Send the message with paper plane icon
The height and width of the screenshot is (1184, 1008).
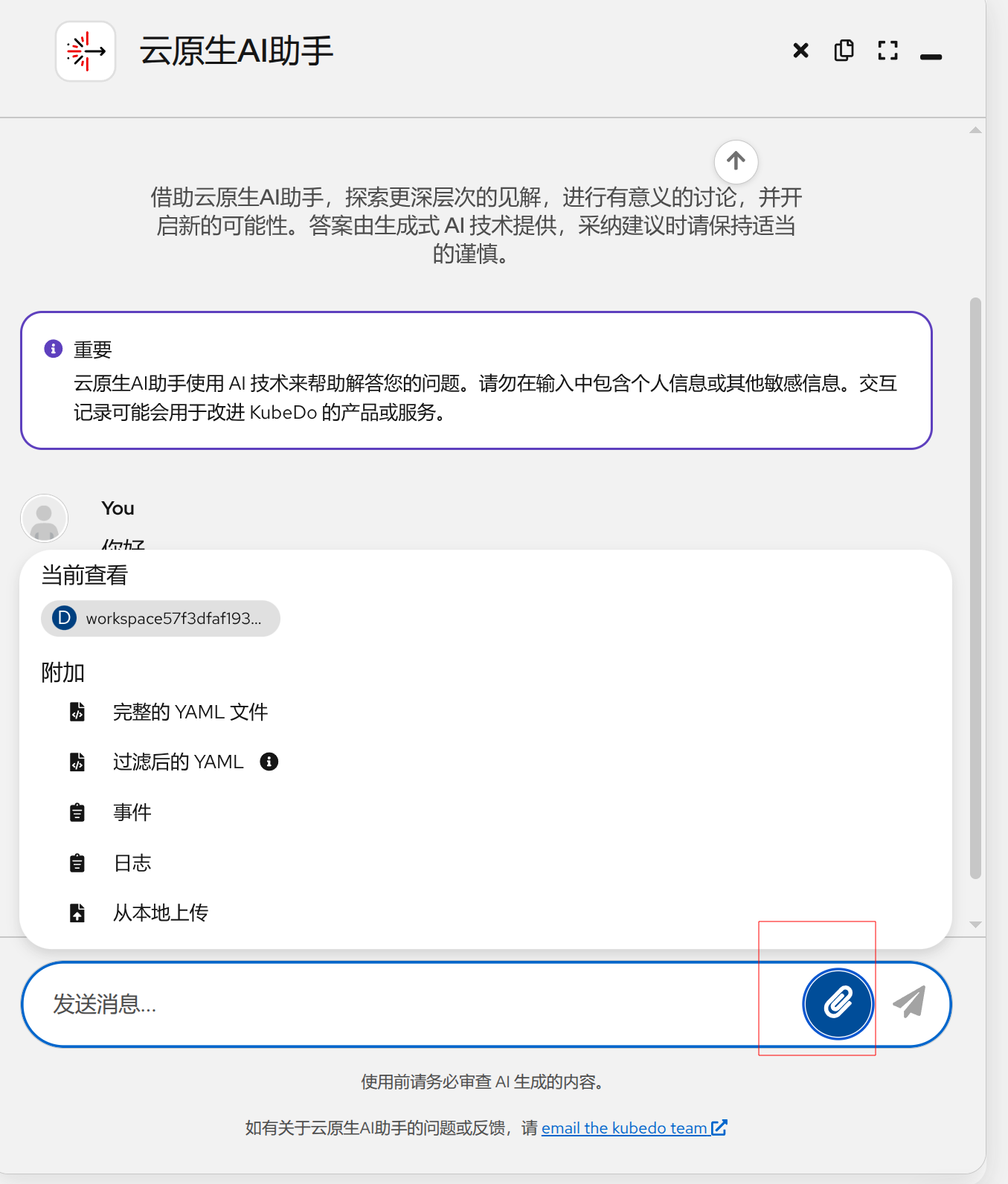tap(909, 1003)
